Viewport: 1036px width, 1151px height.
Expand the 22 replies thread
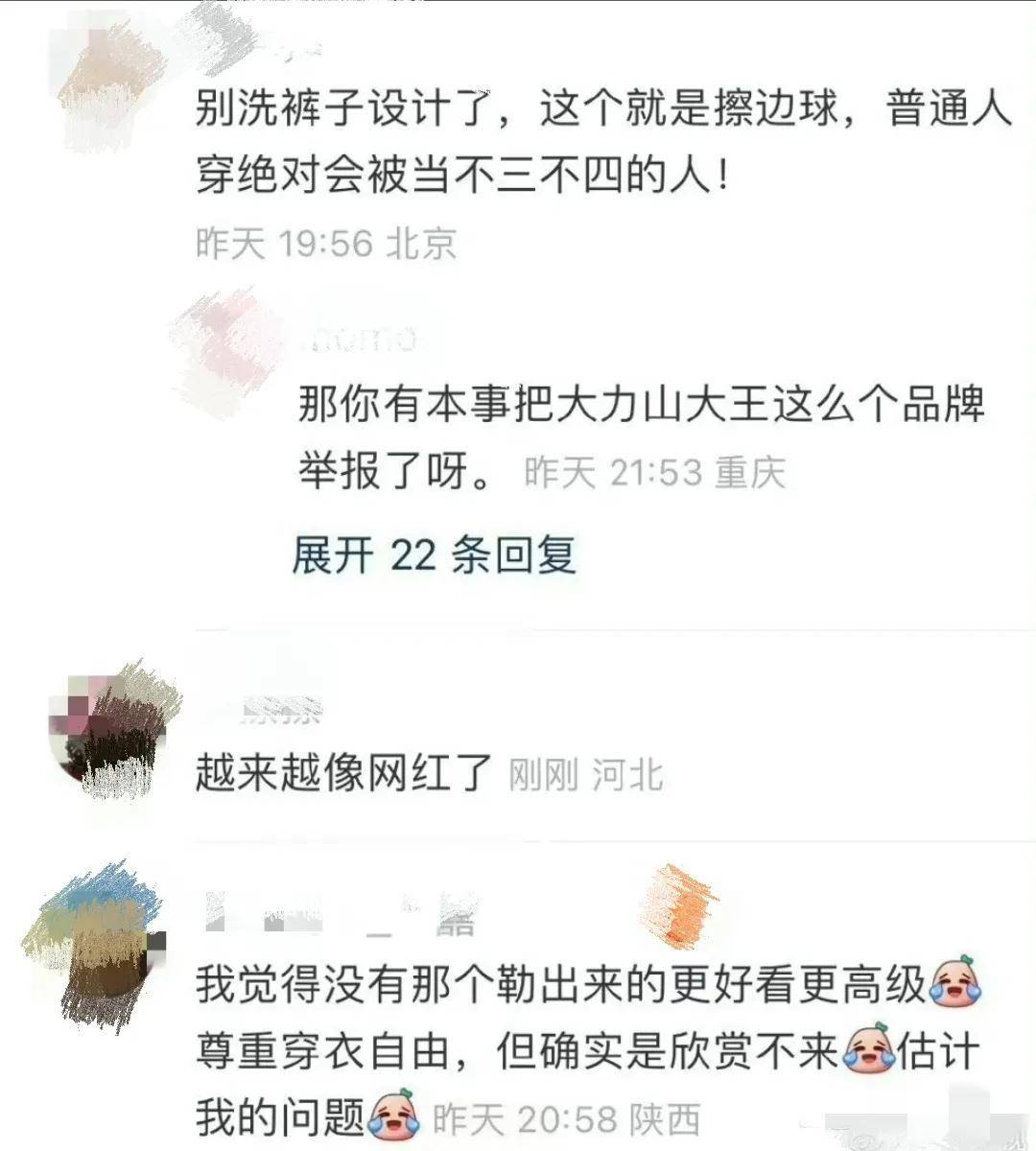click(434, 555)
